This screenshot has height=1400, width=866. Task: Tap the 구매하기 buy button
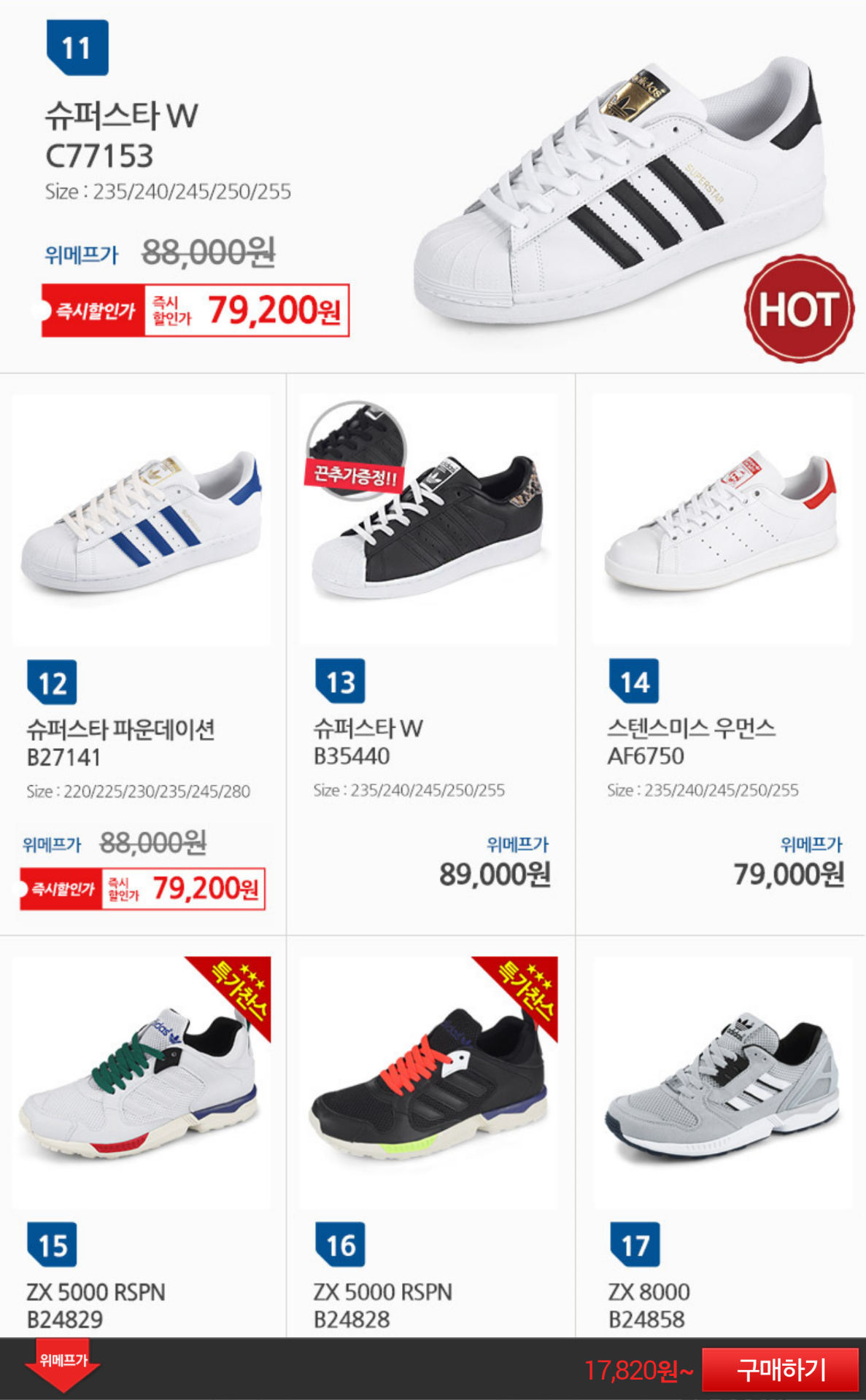click(780, 1369)
